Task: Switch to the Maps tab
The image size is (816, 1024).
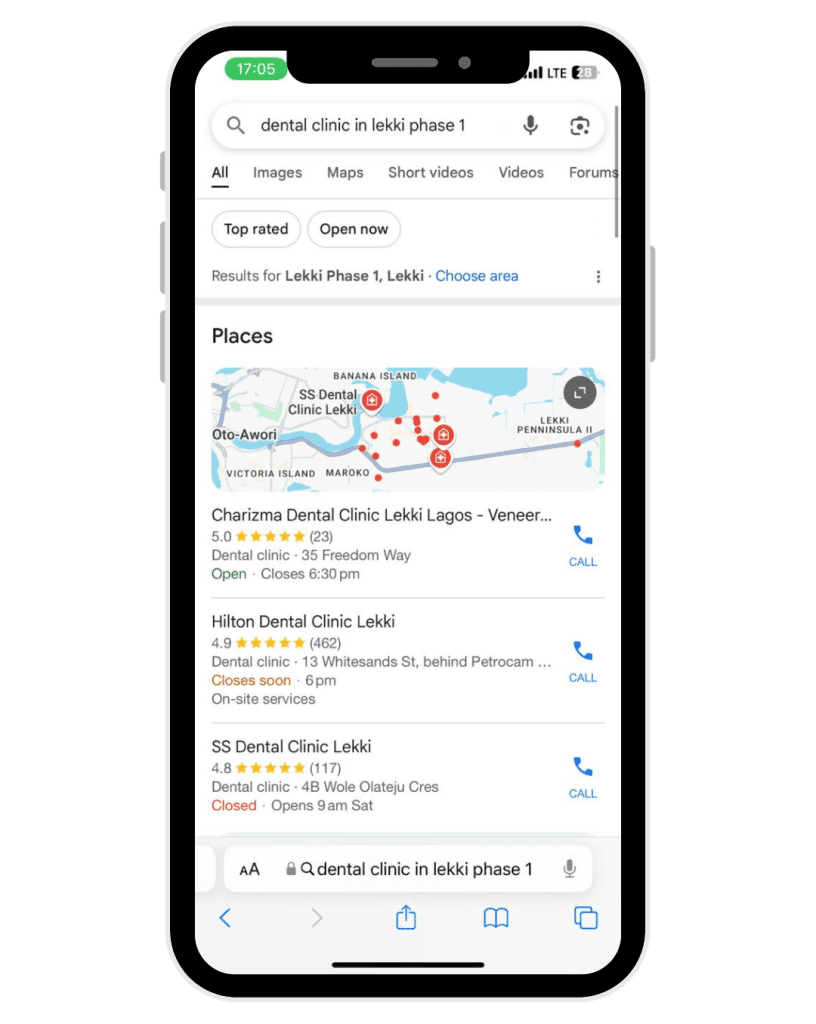Action: [345, 173]
